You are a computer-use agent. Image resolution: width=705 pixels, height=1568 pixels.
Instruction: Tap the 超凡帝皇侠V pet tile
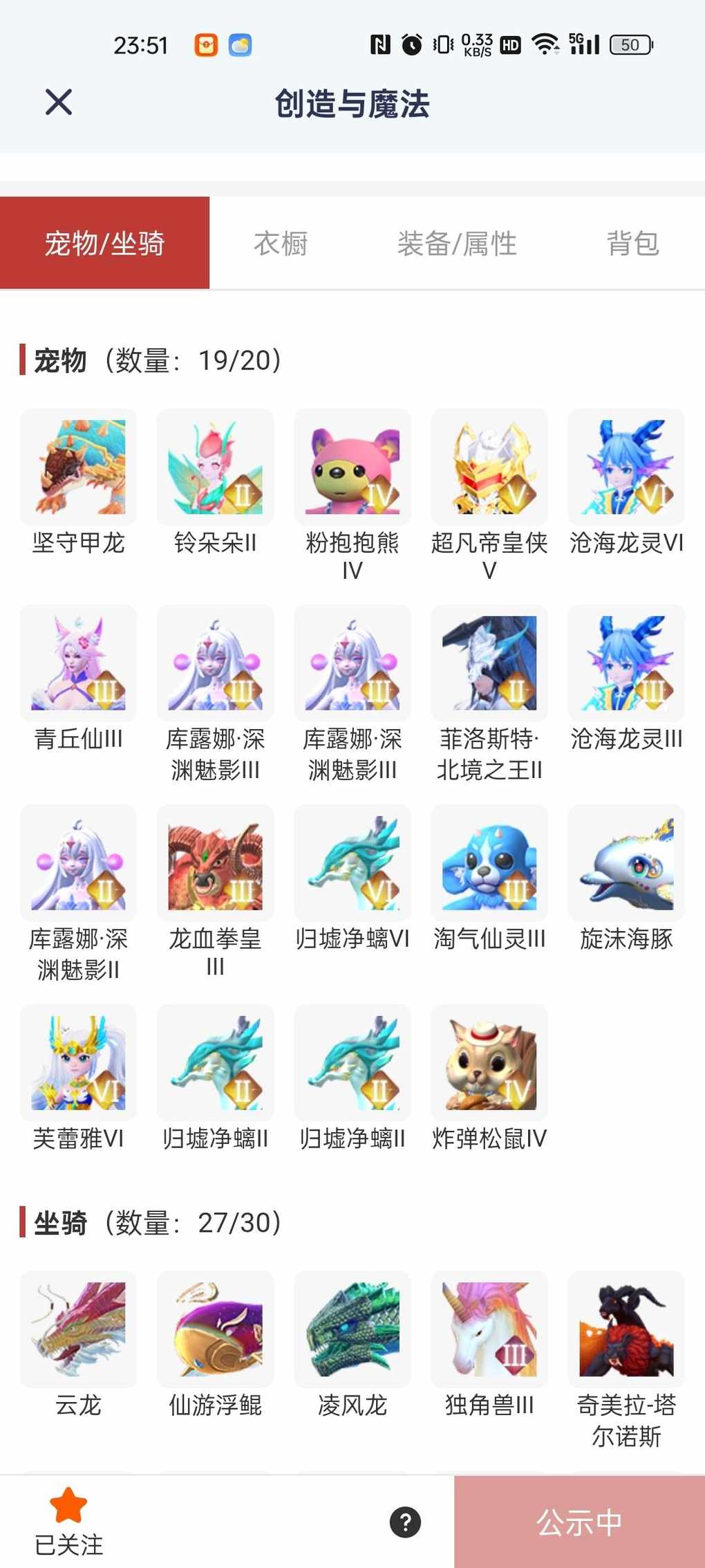(489, 468)
